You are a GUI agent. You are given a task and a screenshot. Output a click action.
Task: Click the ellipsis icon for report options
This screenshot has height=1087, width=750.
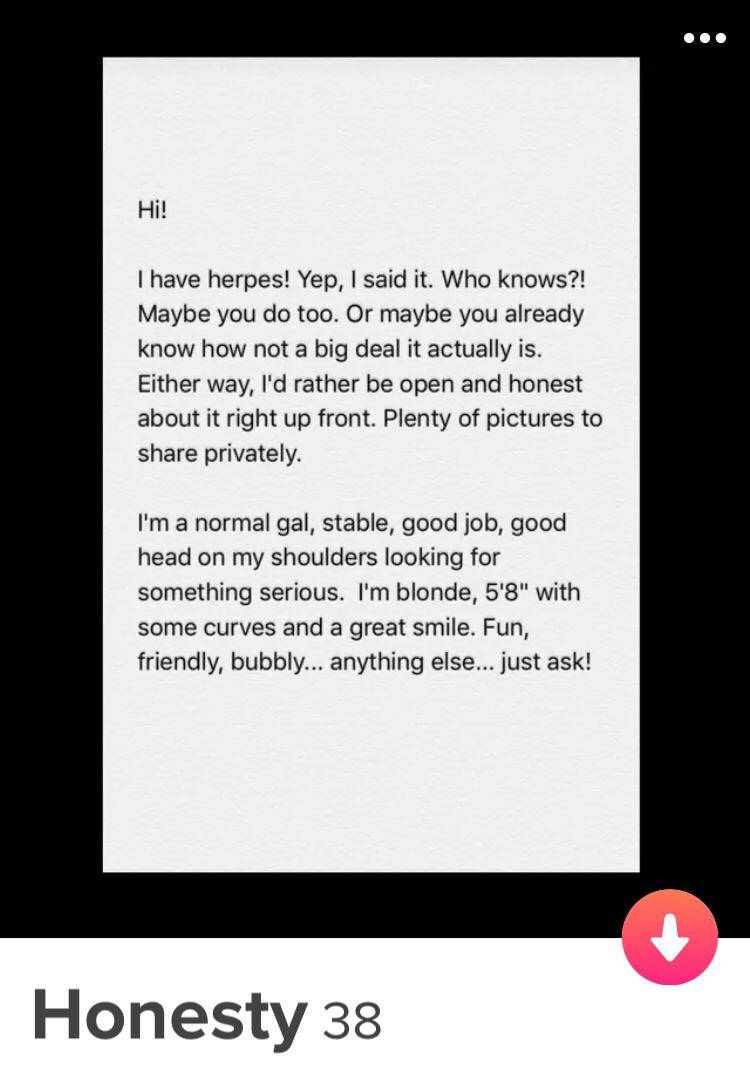705,38
